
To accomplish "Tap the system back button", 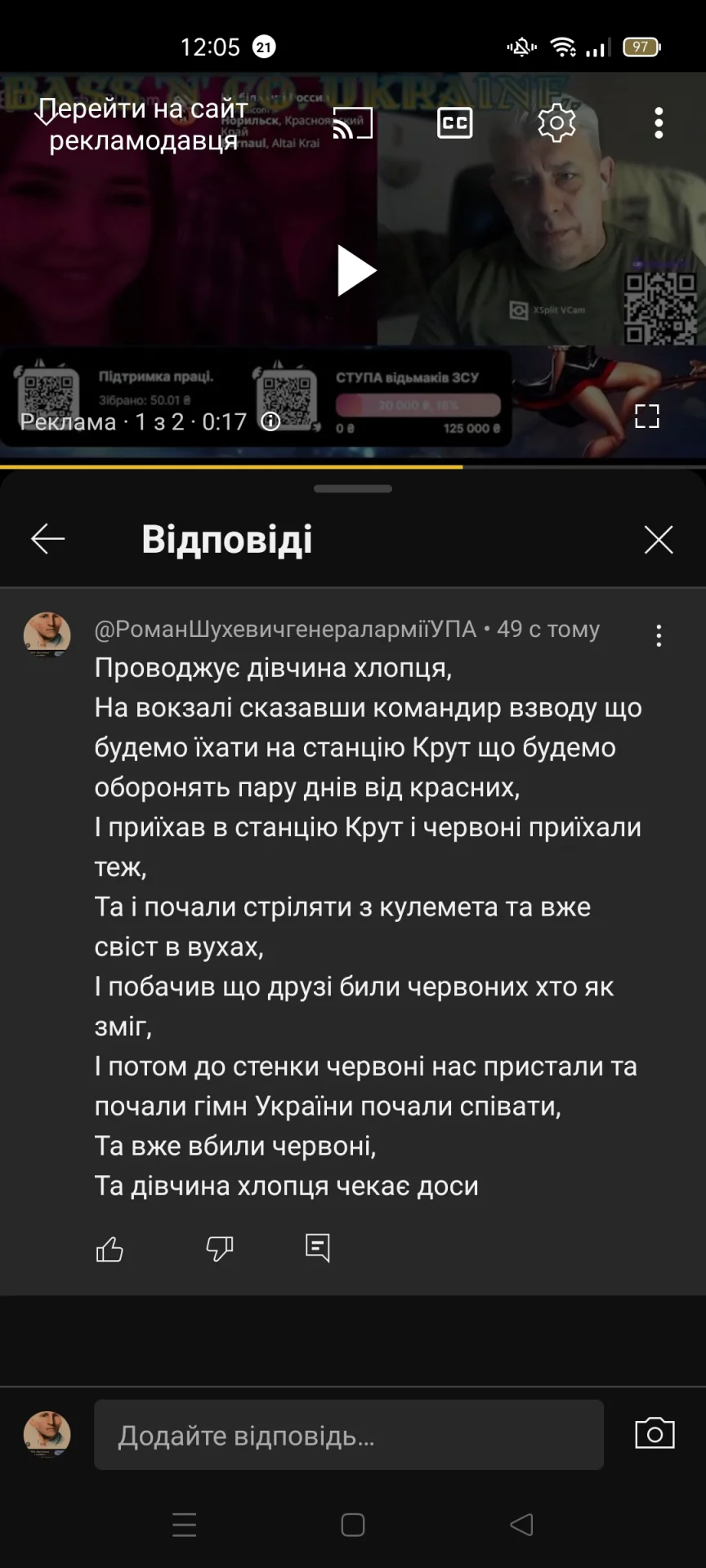I will click(x=521, y=1525).
